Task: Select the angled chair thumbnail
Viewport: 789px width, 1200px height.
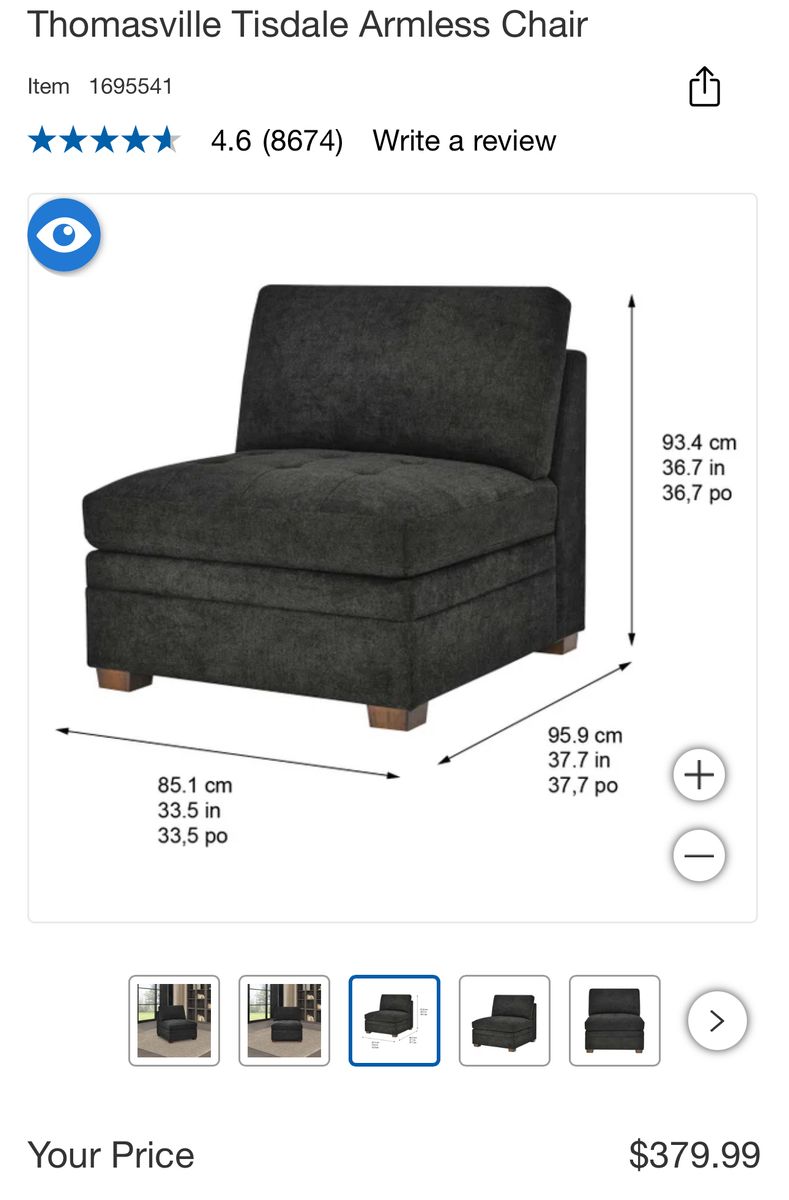Action: (x=504, y=1020)
